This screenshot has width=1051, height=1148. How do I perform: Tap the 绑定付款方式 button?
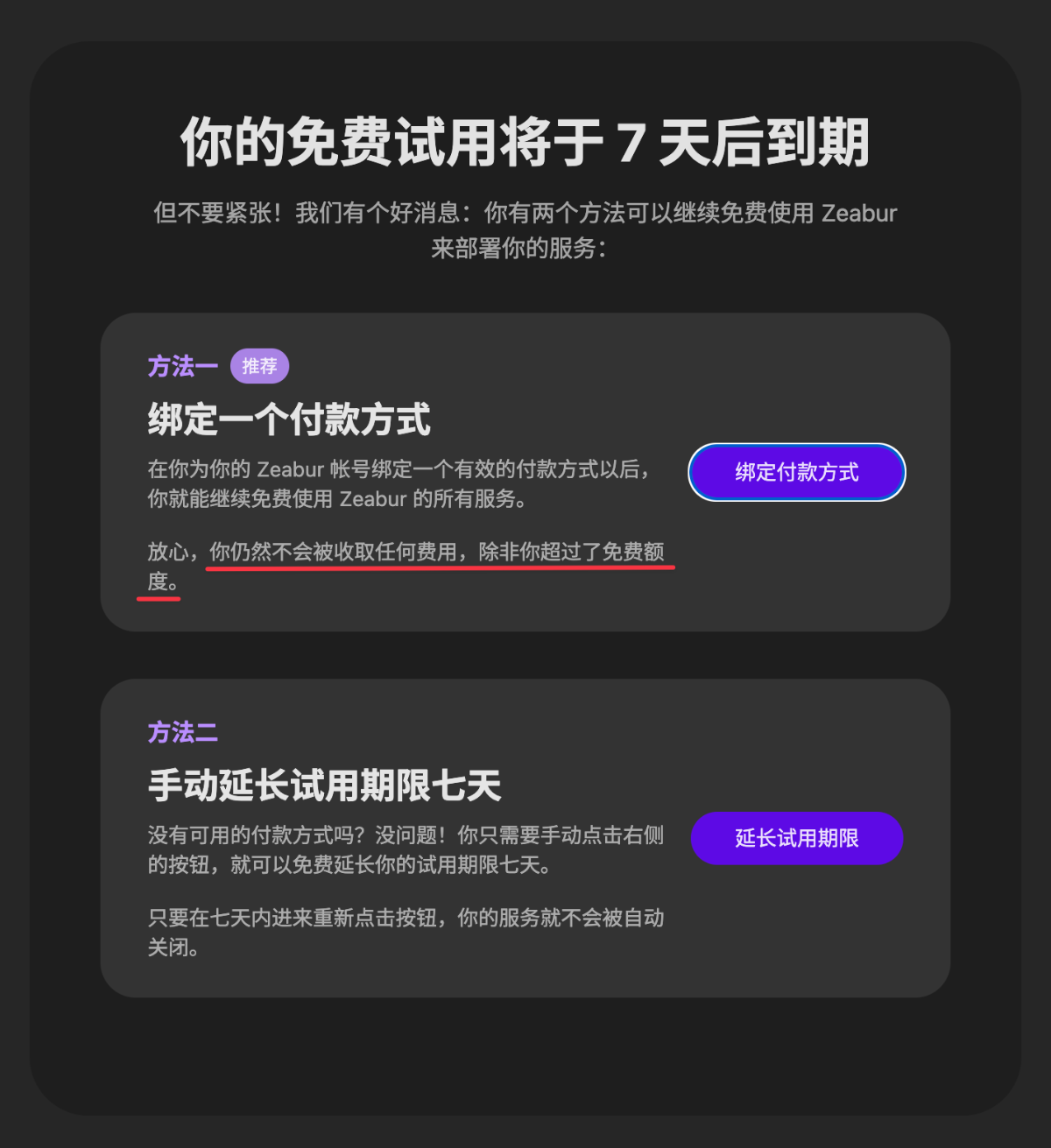click(x=796, y=473)
